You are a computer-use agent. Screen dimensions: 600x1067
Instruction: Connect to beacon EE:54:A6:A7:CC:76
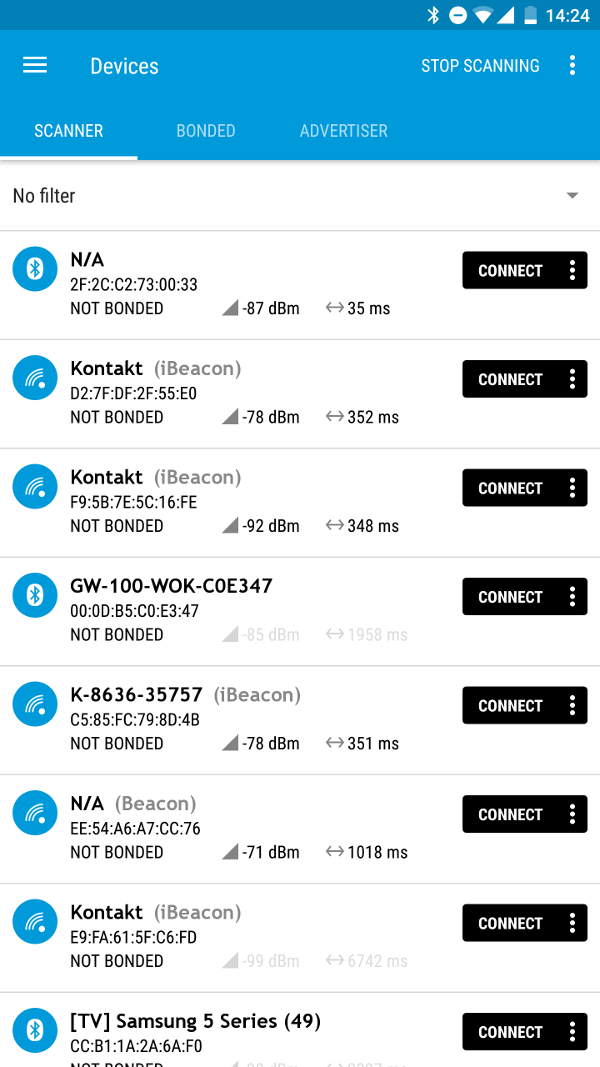[510, 815]
